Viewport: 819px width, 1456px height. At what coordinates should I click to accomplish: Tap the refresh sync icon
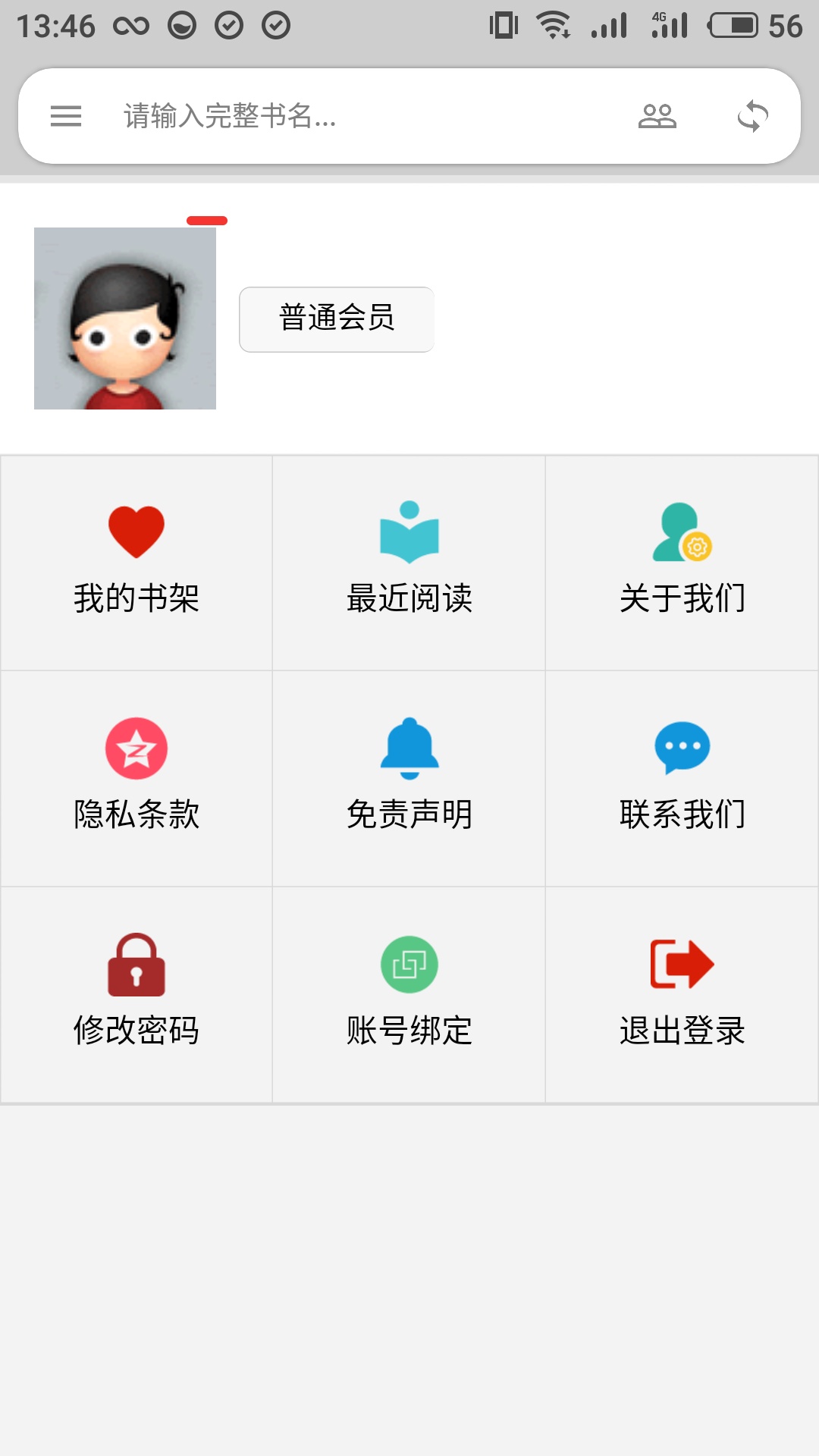tap(752, 116)
